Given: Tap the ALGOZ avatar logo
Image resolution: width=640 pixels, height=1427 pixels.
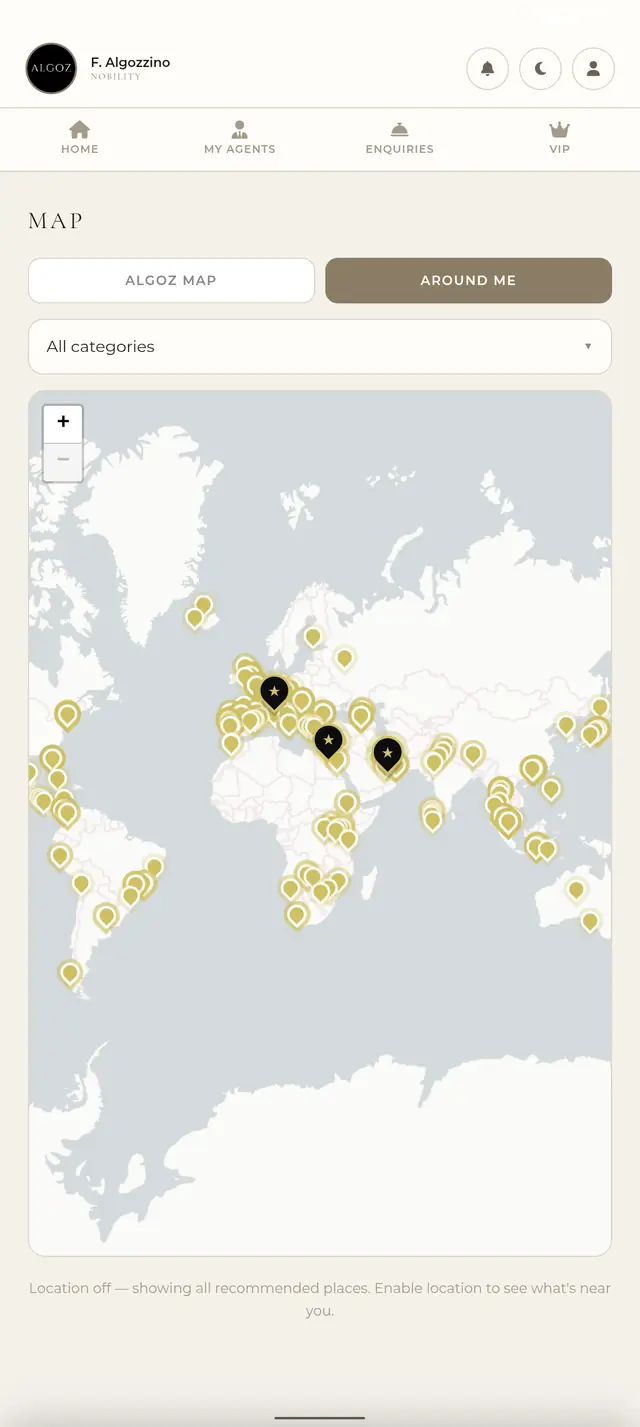Looking at the screenshot, I should [x=51, y=69].
